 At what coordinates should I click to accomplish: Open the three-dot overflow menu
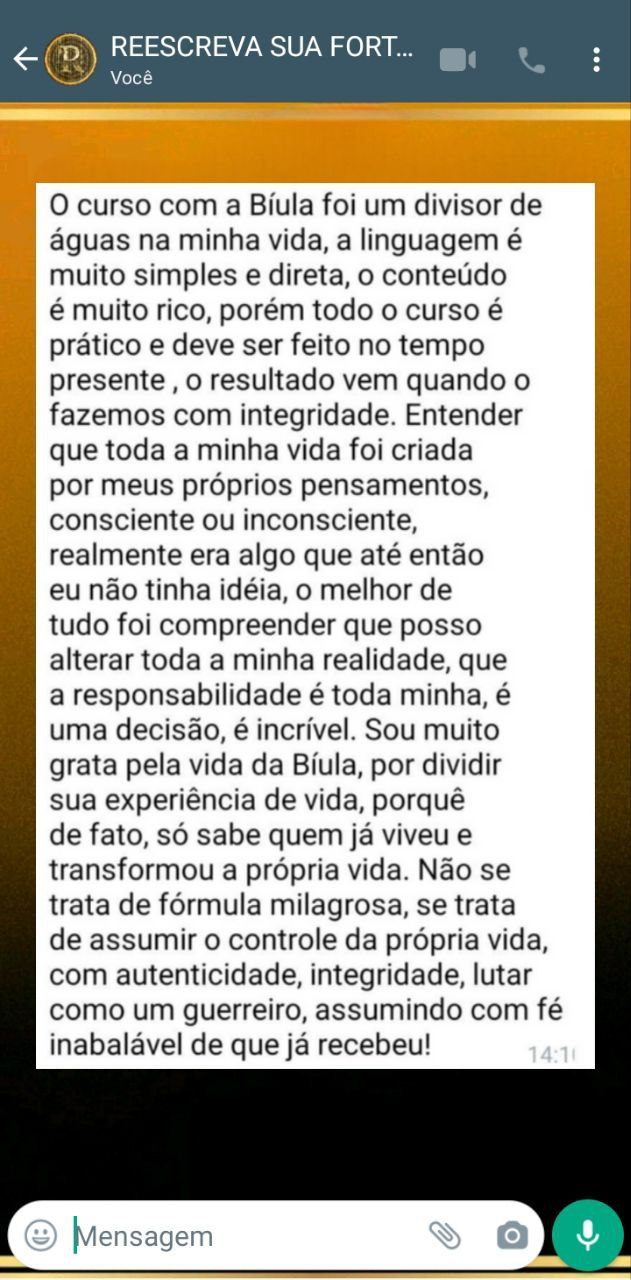point(596,60)
